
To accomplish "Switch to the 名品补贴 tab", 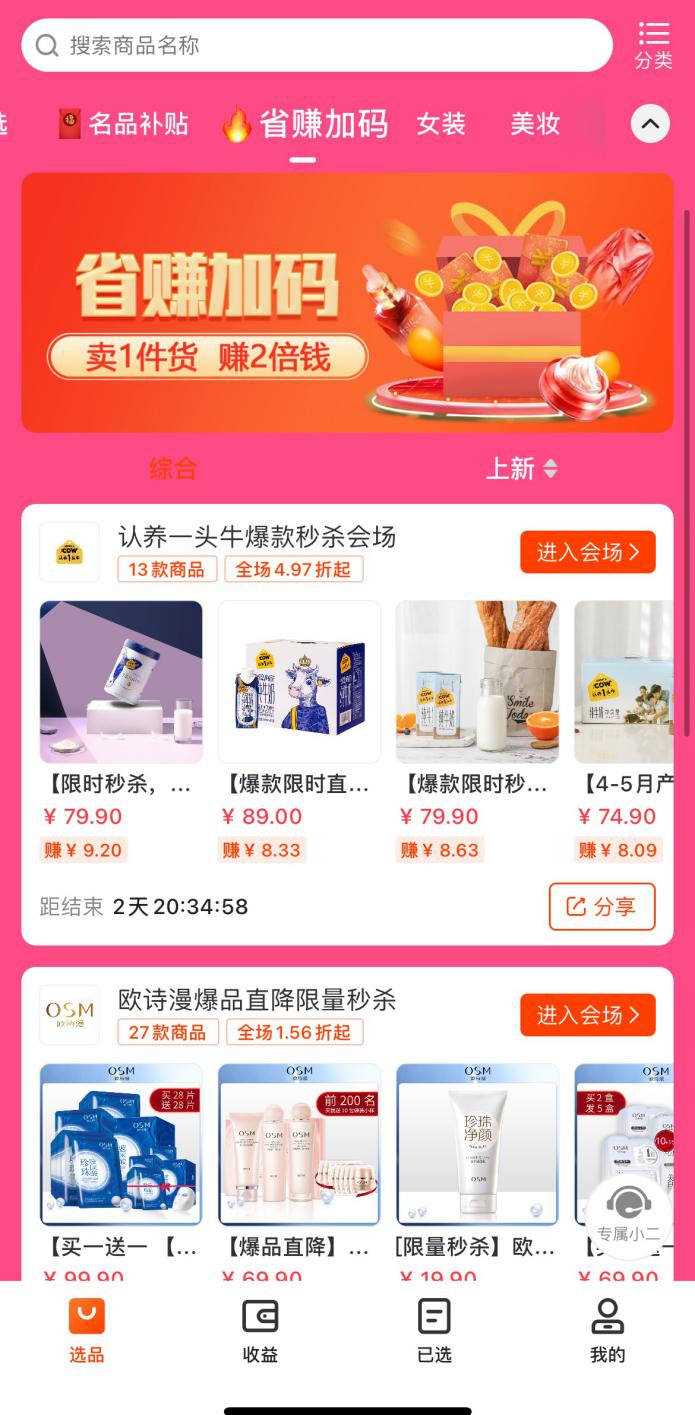I will pyautogui.click(x=124, y=124).
